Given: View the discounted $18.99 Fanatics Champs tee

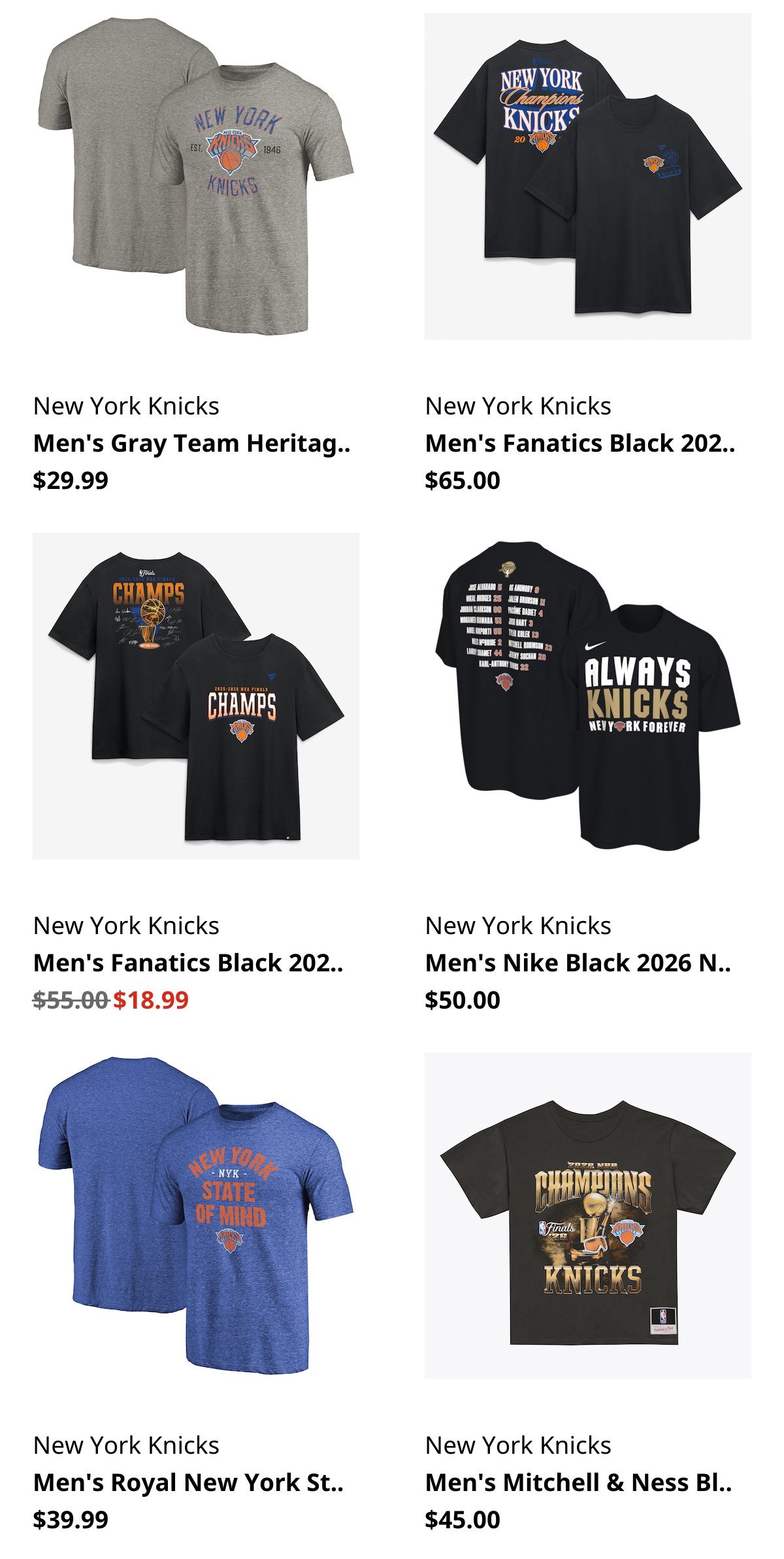Looking at the screenshot, I should [x=188, y=963].
